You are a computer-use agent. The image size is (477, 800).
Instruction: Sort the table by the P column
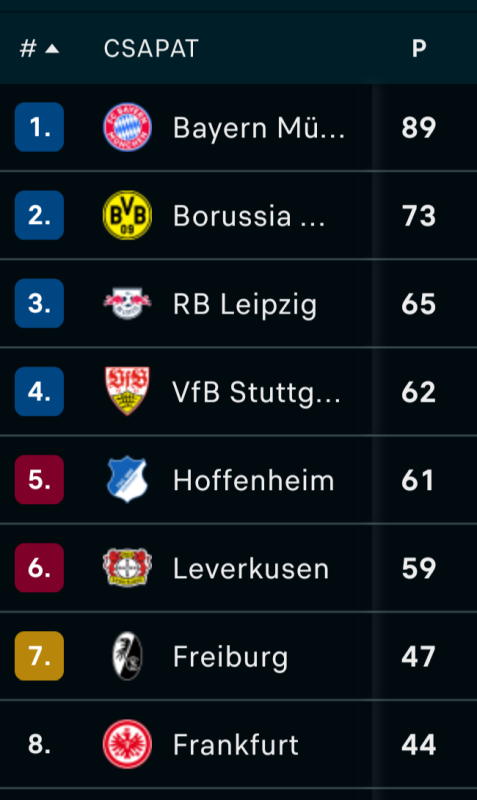[419, 49]
